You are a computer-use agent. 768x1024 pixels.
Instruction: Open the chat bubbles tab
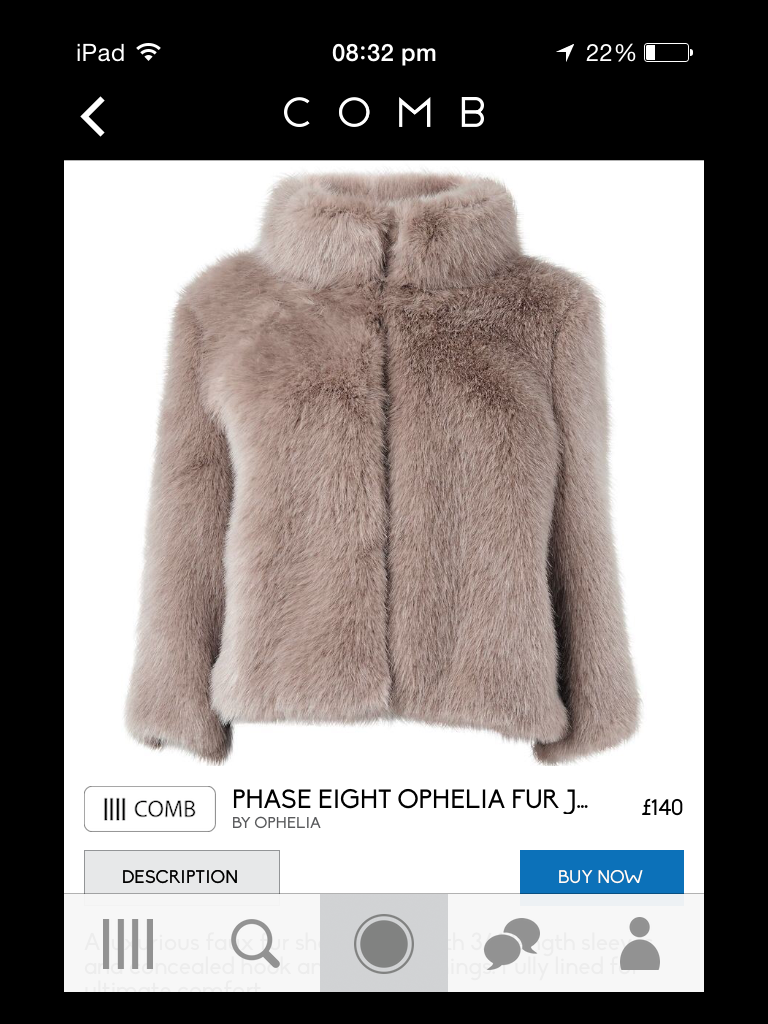tap(511, 943)
